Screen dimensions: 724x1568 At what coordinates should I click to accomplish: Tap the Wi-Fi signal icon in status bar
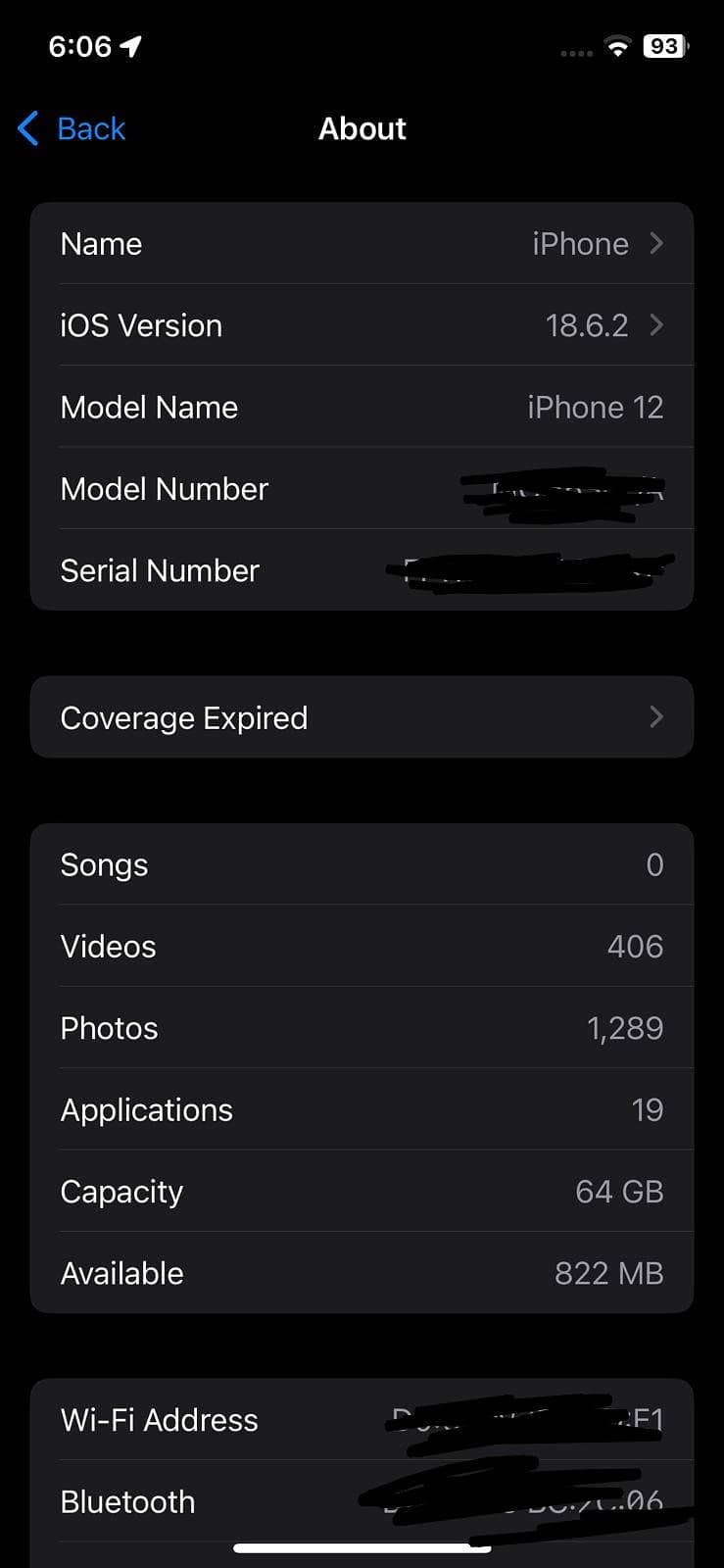(616, 46)
